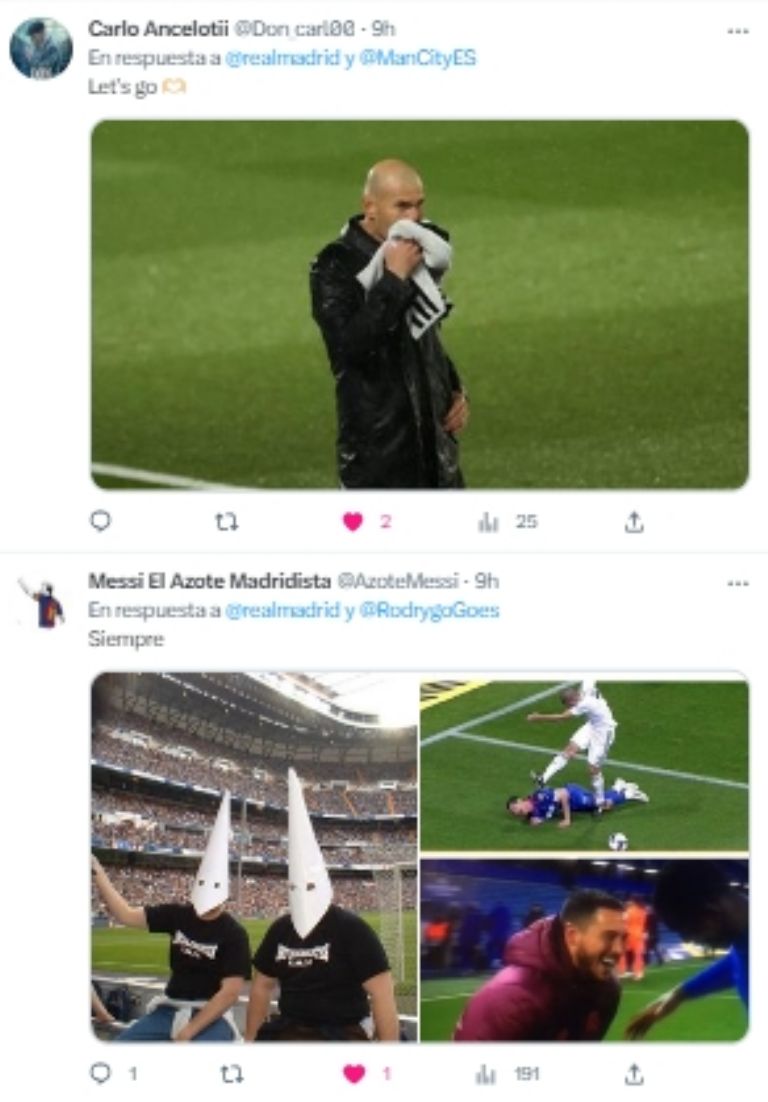Reply to Messi El Azote Madridista's tweet

click(x=100, y=1073)
